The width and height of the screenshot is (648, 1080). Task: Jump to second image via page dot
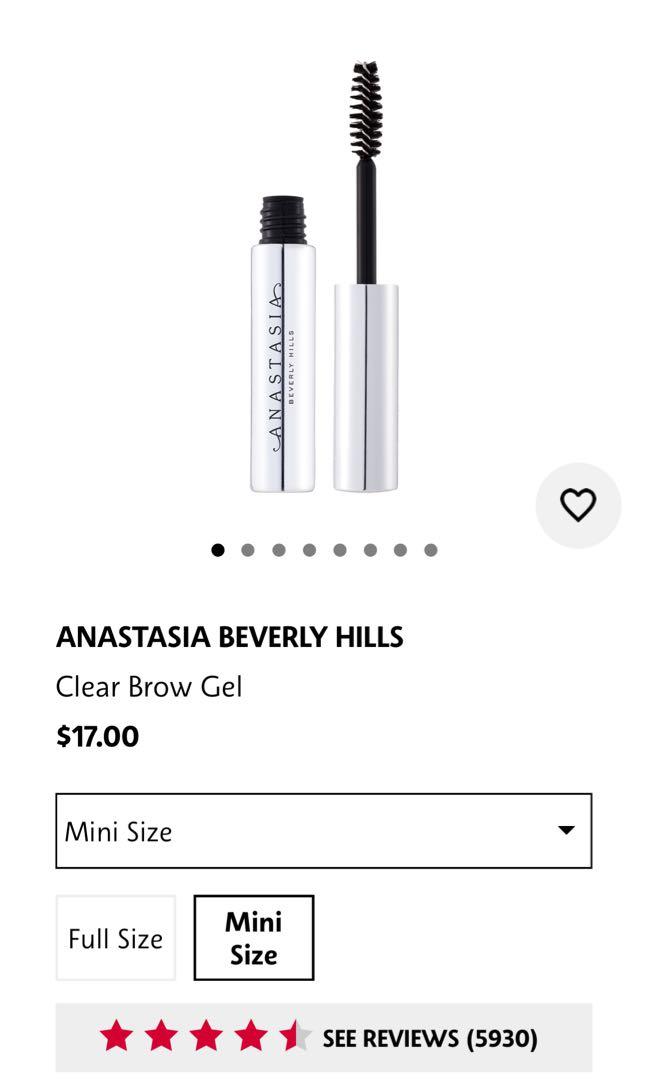coord(248,550)
